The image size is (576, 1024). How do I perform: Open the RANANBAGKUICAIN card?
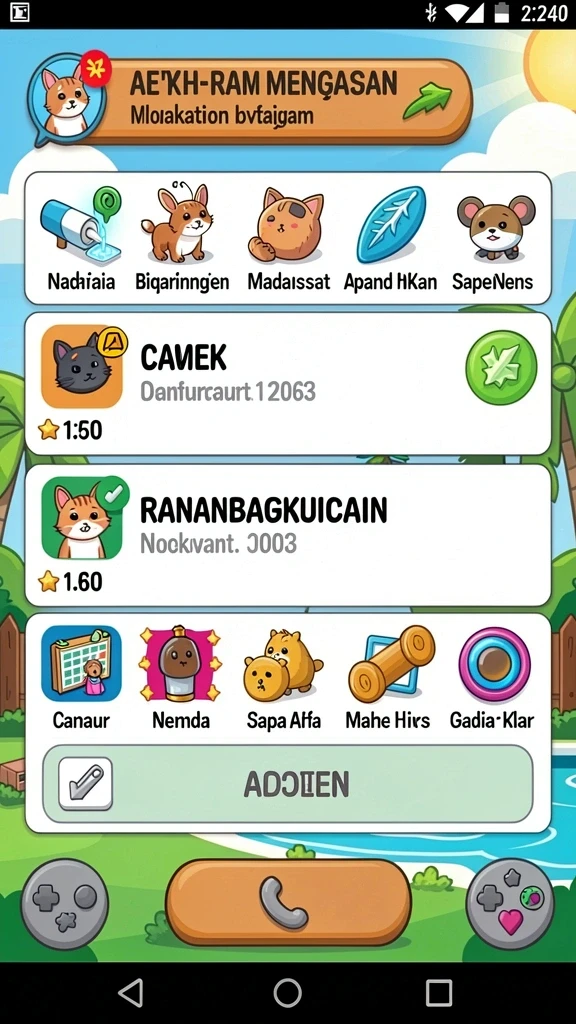click(x=288, y=535)
